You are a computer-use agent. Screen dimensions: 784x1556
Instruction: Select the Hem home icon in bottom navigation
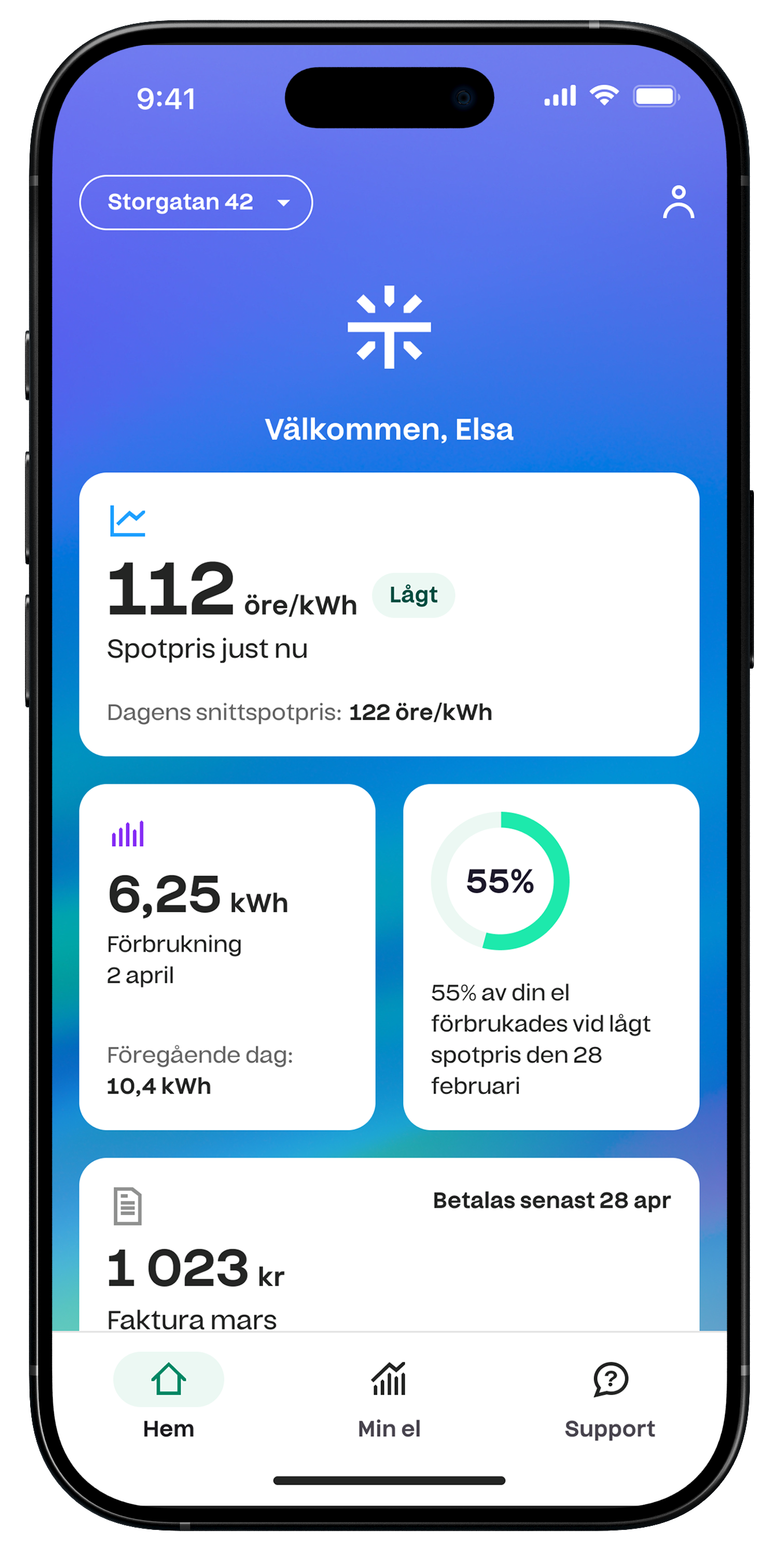tap(168, 1380)
